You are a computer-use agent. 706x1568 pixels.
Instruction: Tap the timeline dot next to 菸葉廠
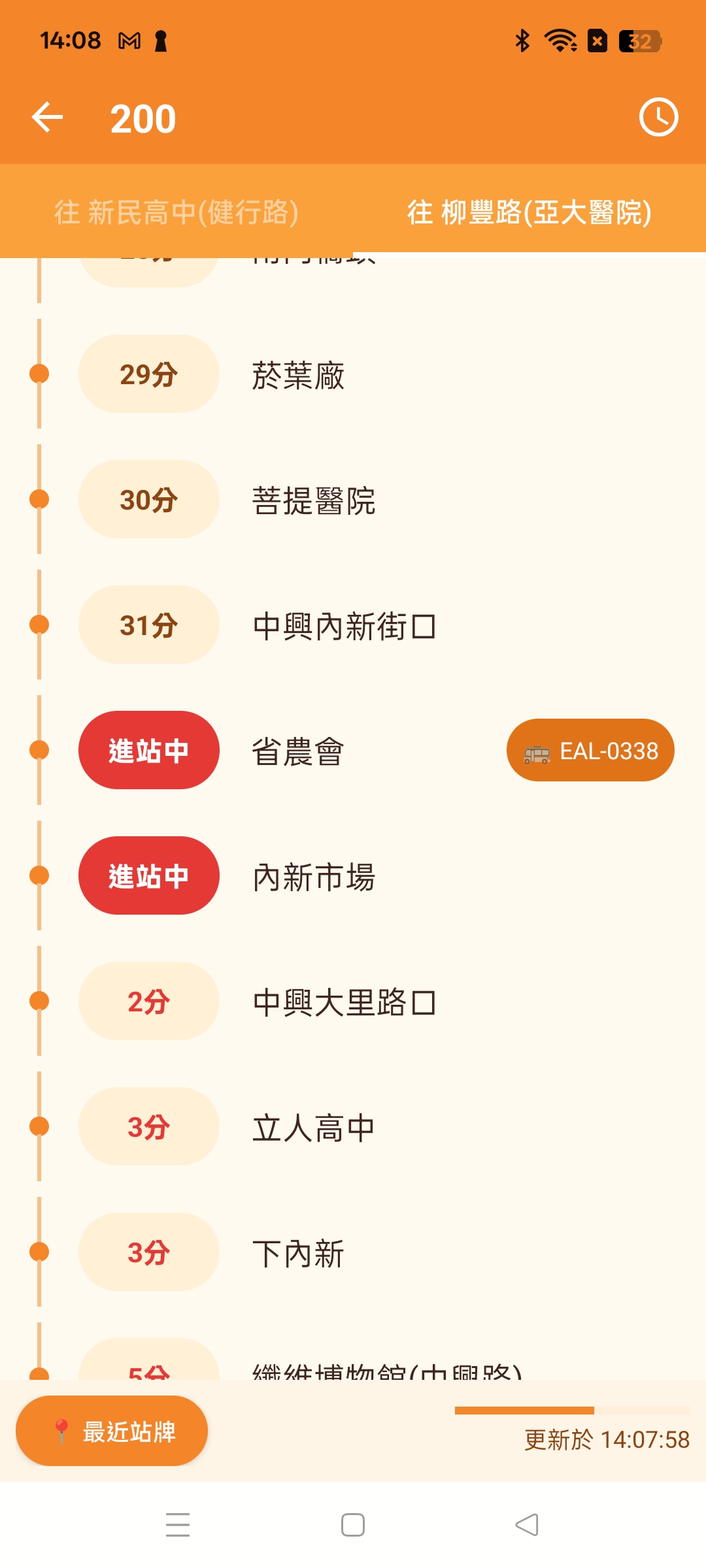pos(38,374)
